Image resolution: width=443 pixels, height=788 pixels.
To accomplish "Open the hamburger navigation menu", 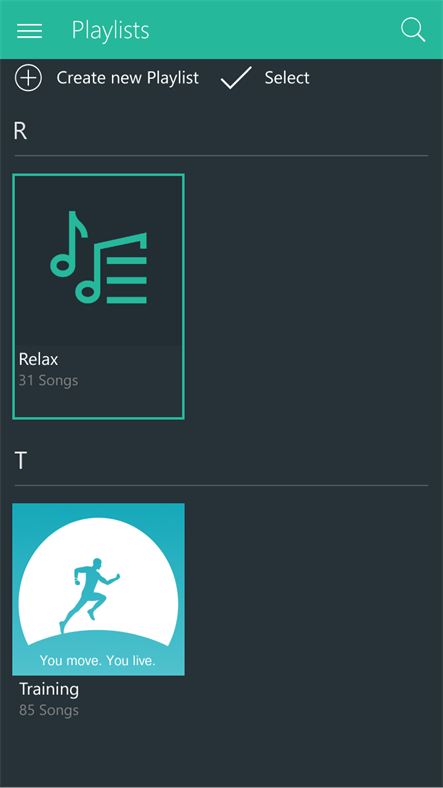I will pos(29,31).
